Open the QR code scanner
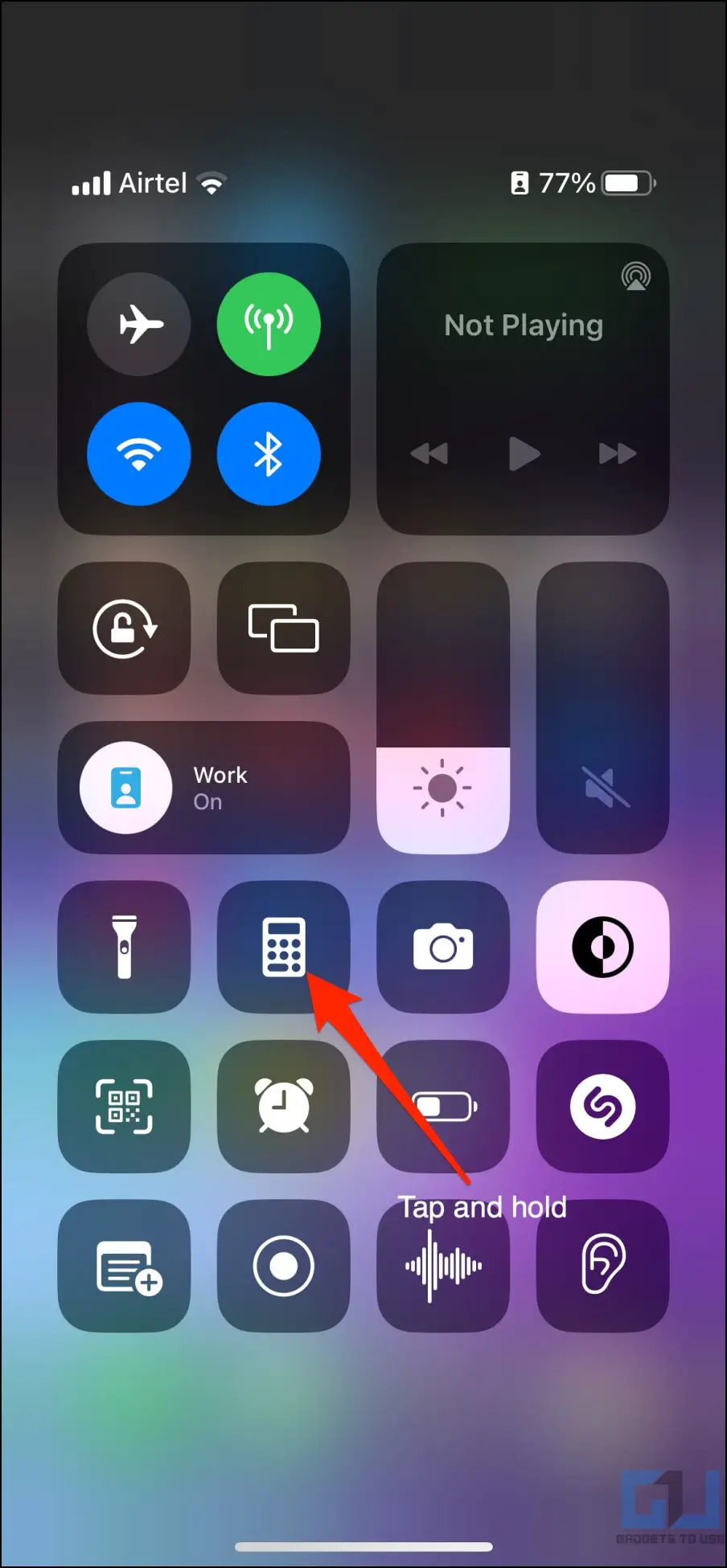The image size is (727, 1568). (124, 1107)
